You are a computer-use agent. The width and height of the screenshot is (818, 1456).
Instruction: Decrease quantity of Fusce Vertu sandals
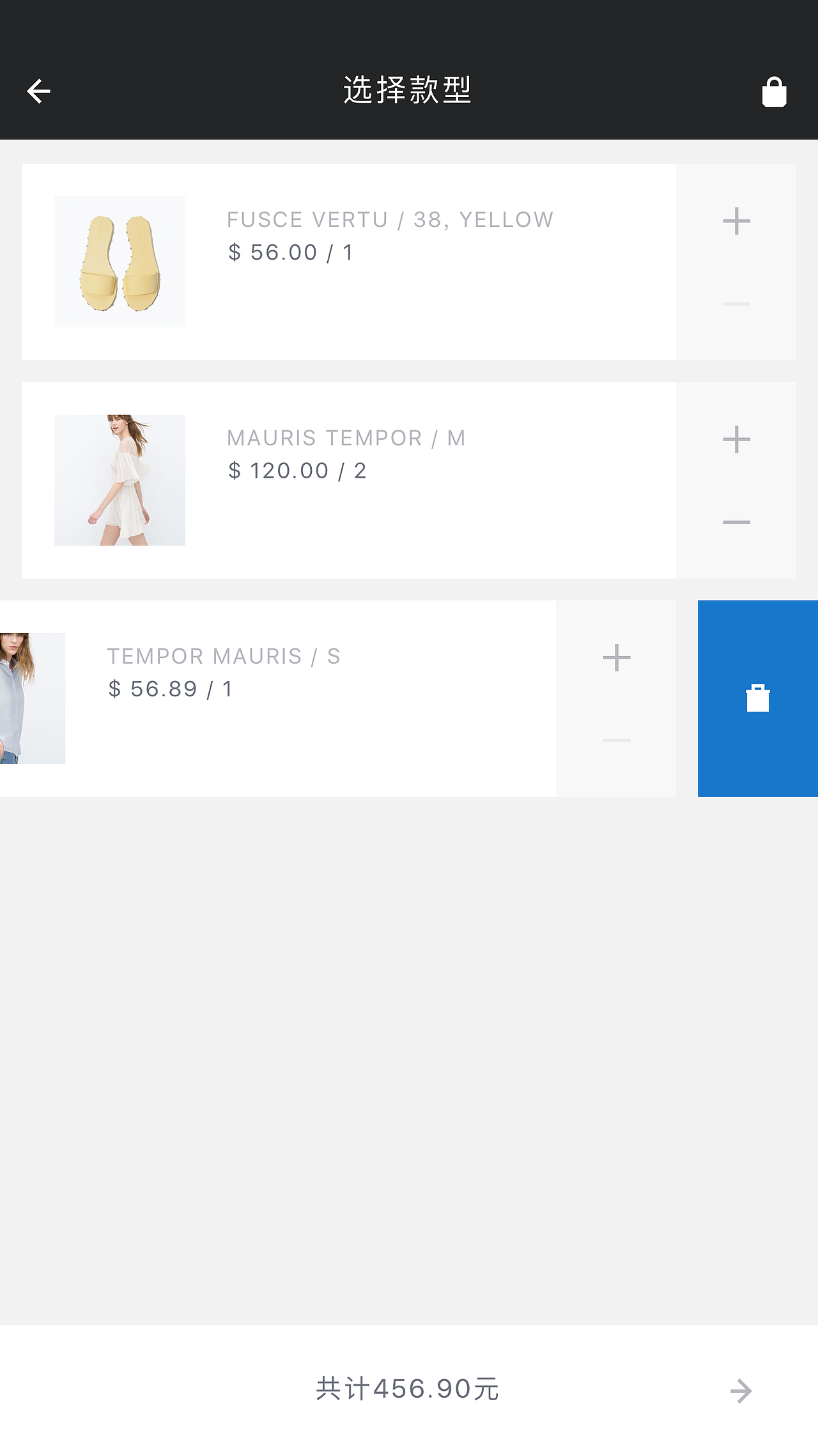(x=736, y=304)
